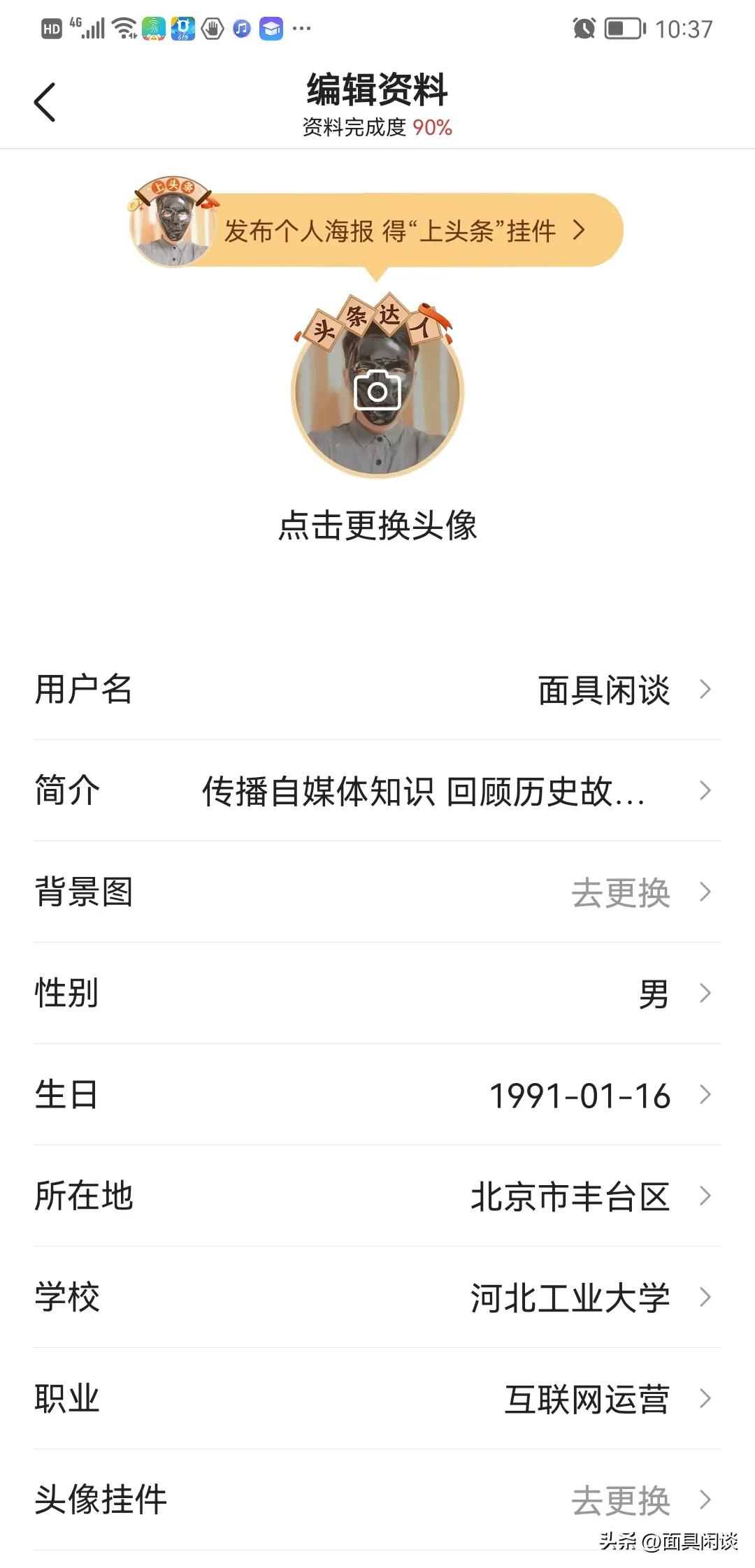Select the 所在地 location row
Screen dimensions: 755x1568
(x=377, y=1196)
